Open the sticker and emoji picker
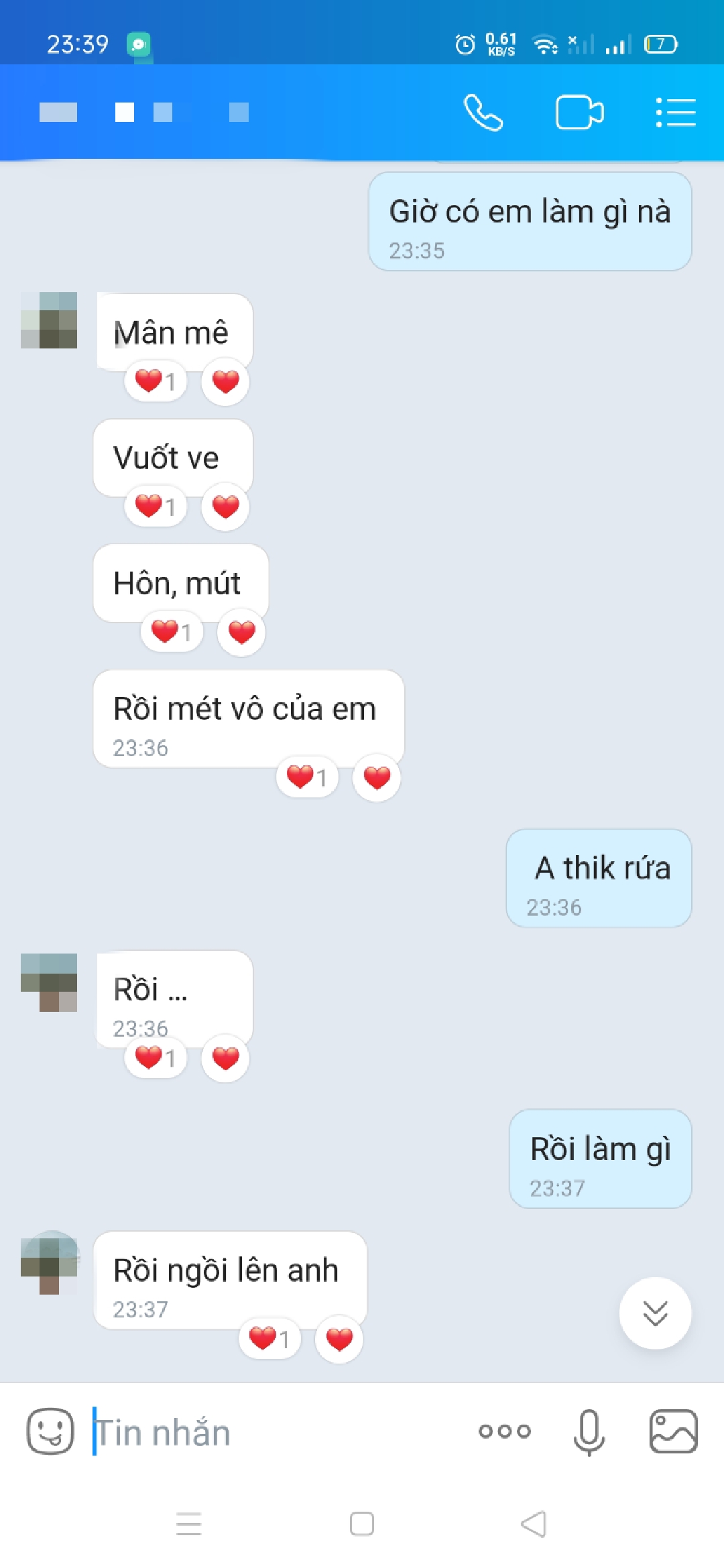Image resolution: width=724 pixels, height=1568 pixels. click(x=50, y=1431)
